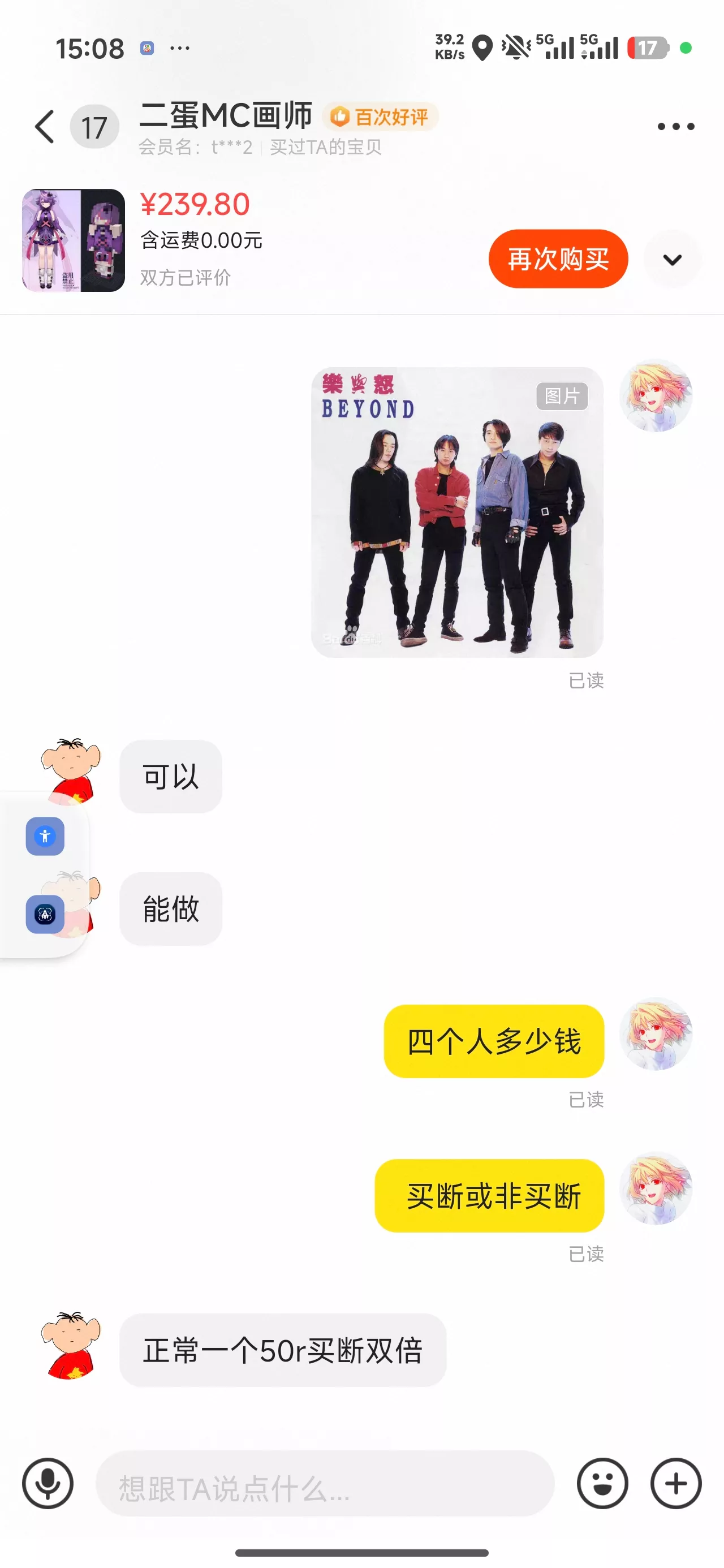Open the order product thumbnail
Screen dimensions: 724x1568
click(x=74, y=240)
